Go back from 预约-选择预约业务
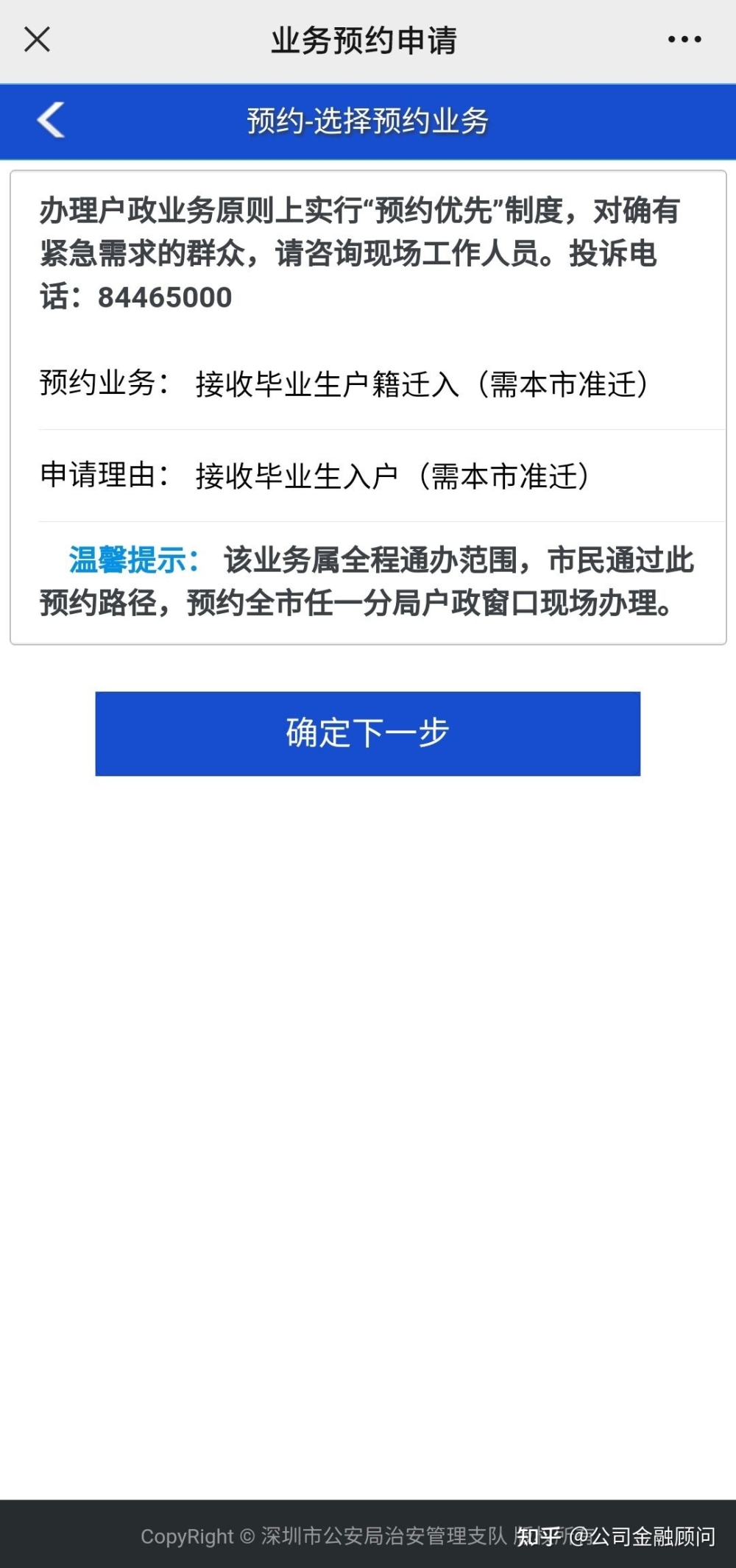This screenshot has width=736, height=1568. (x=51, y=120)
